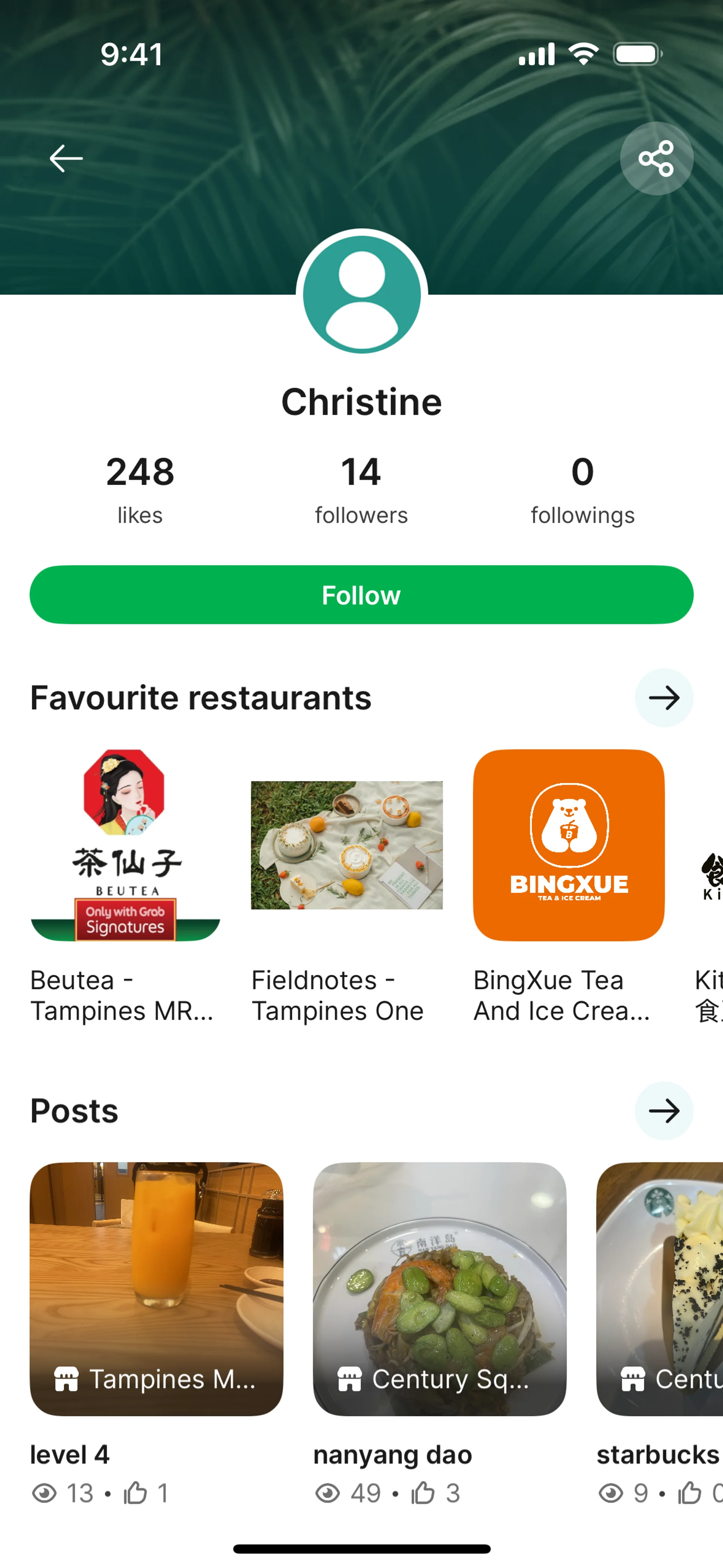See all favourite restaurants via arrow
The width and height of the screenshot is (723, 1568).
click(x=664, y=698)
